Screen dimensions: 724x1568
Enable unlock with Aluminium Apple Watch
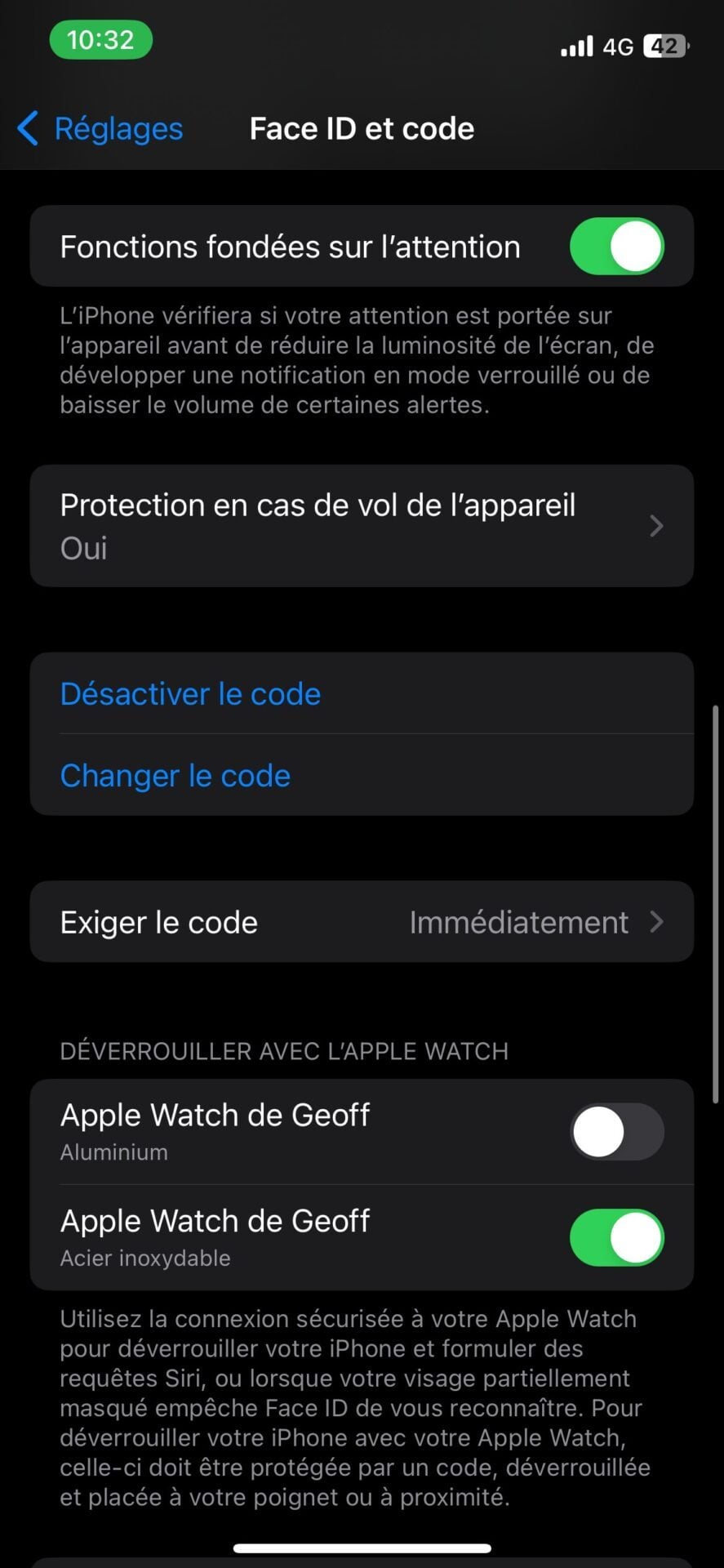[x=616, y=1132]
